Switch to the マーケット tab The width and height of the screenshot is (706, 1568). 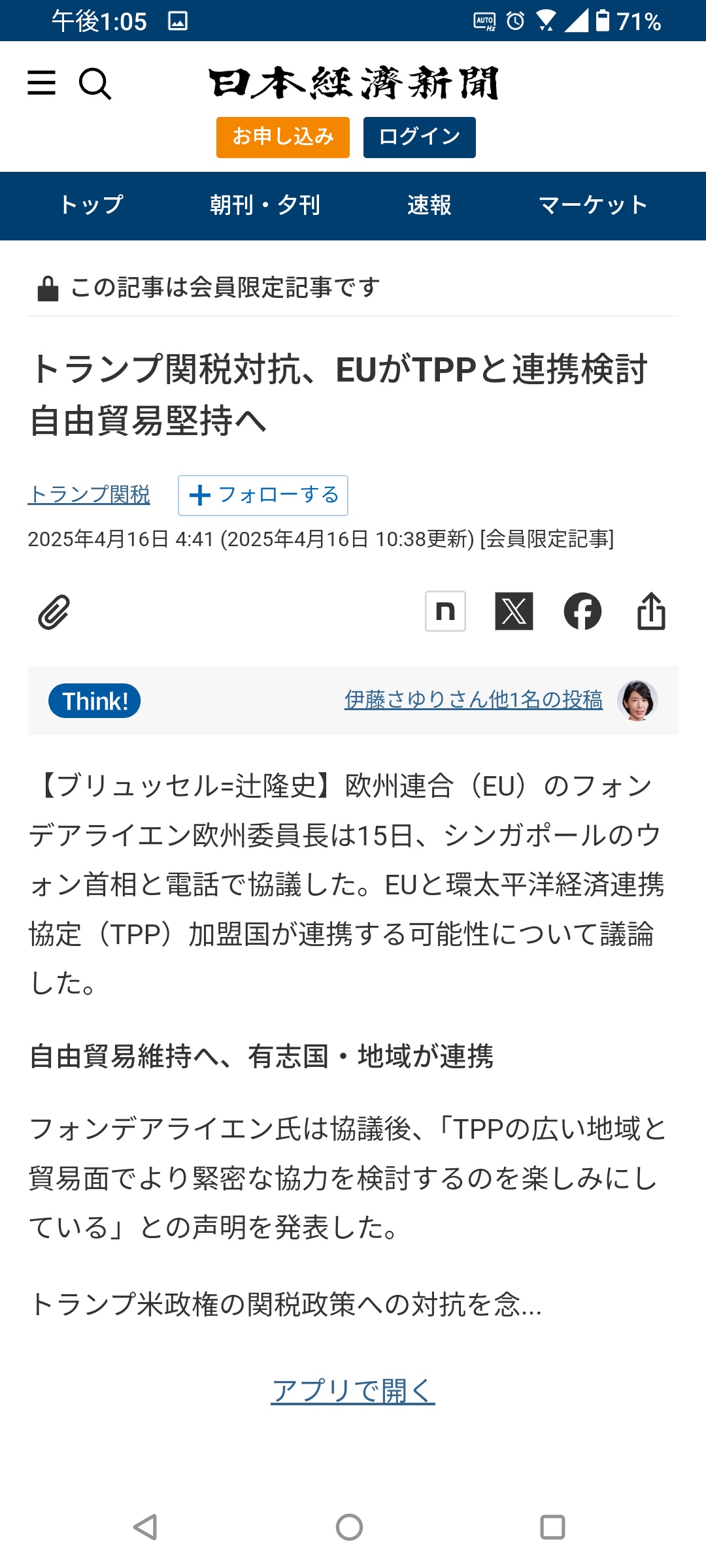[x=594, y=205]
